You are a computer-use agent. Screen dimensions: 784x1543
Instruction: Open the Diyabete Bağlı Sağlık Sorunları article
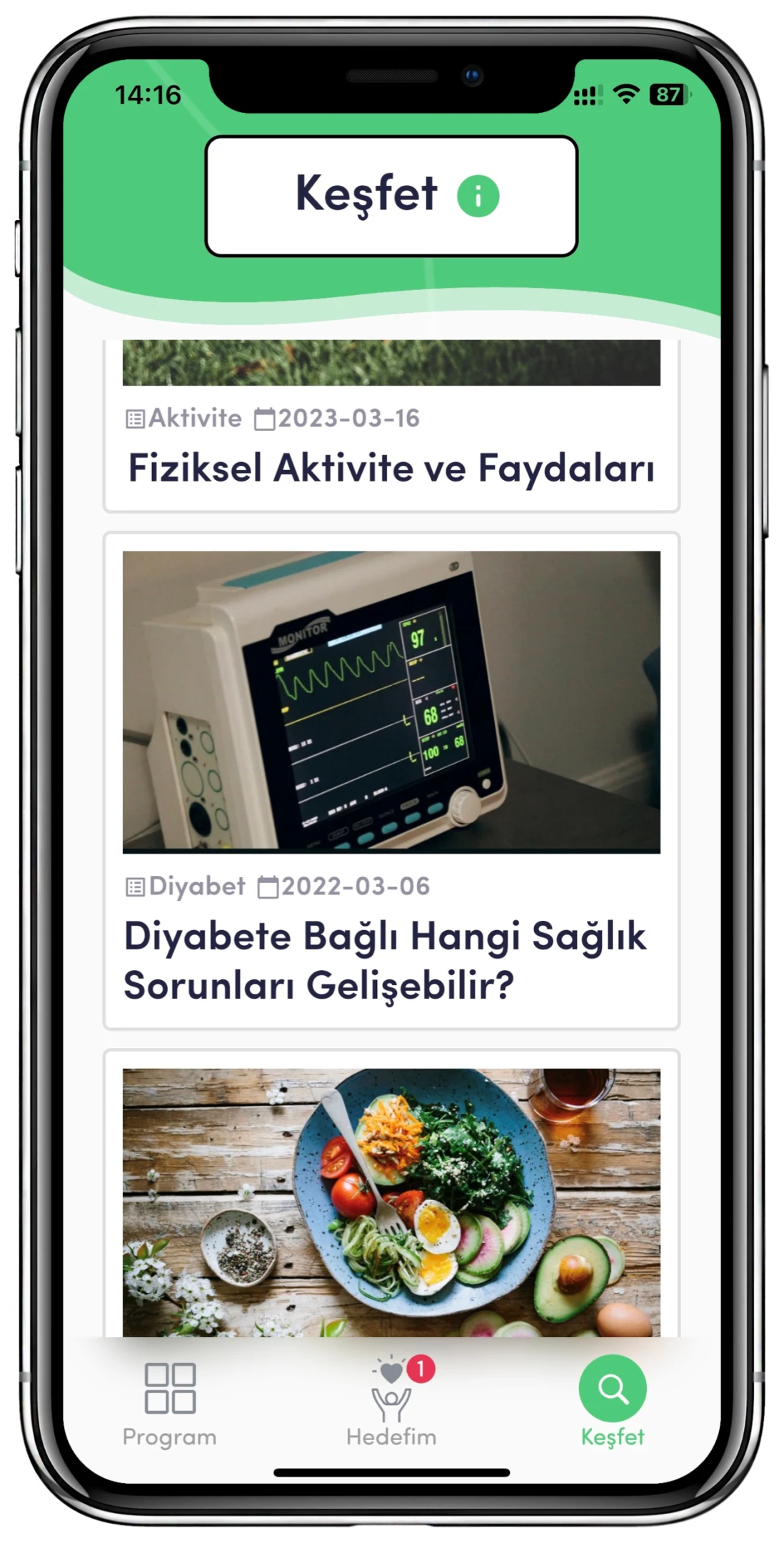386,959
